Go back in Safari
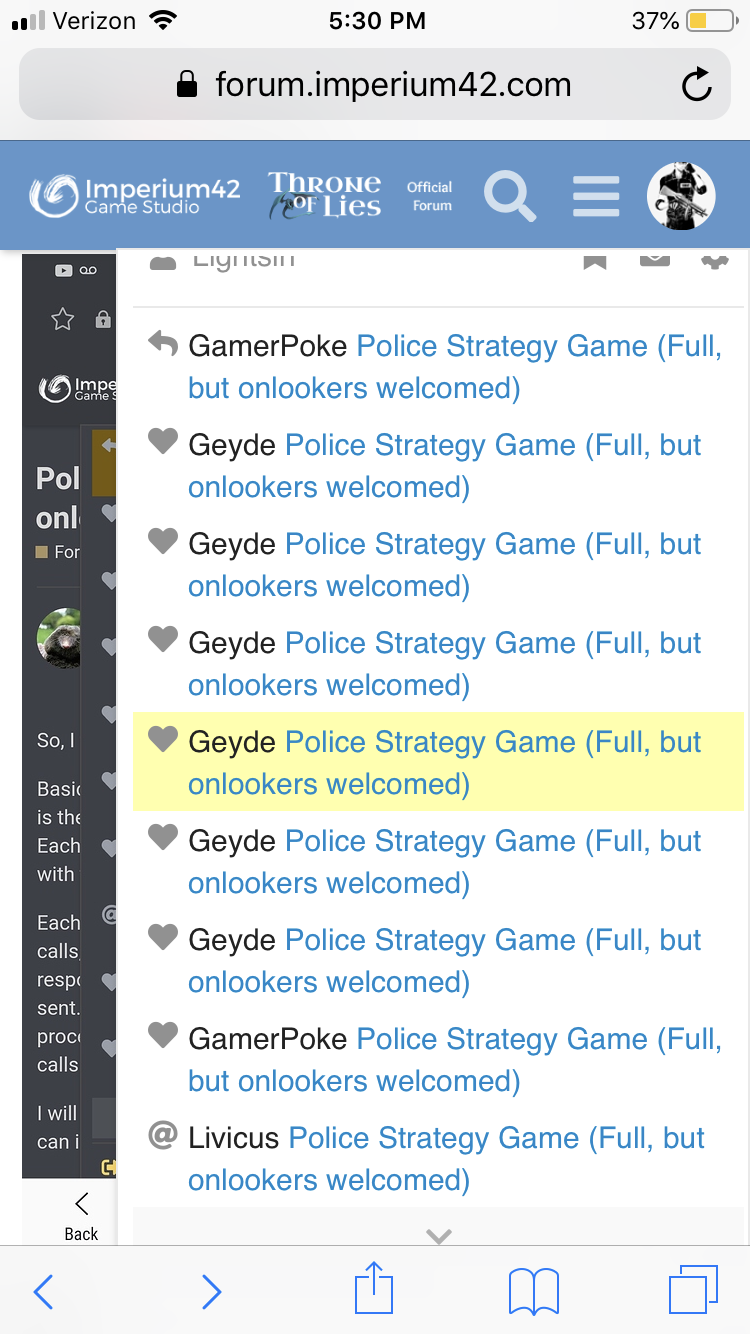This screenshot has height=1334, width=750. coord(44,1292)
